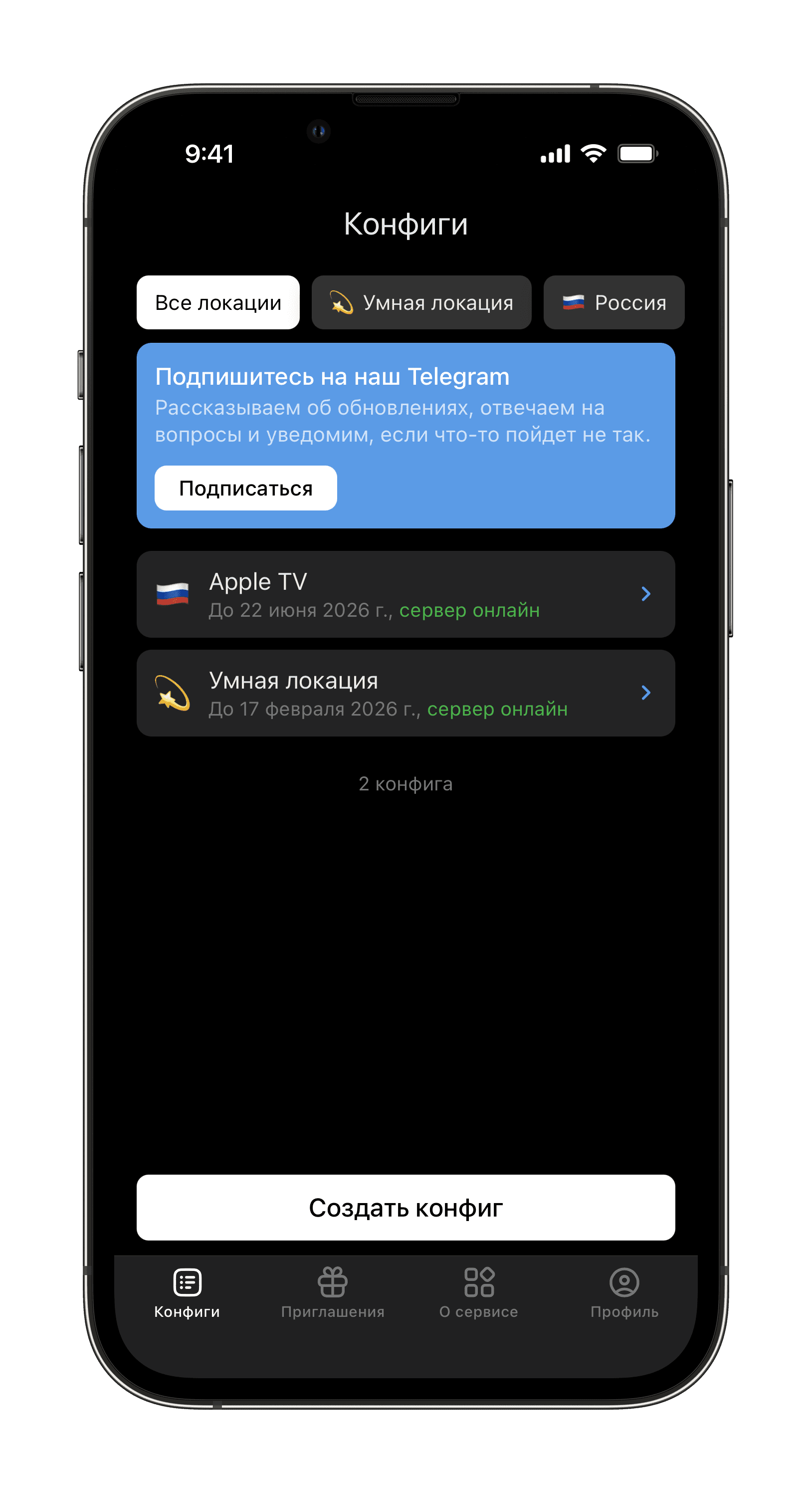Viewport: 812px width, 1493px height.
Task: Filter configs by Умная локация chip
Action: [x=421, y=302]
